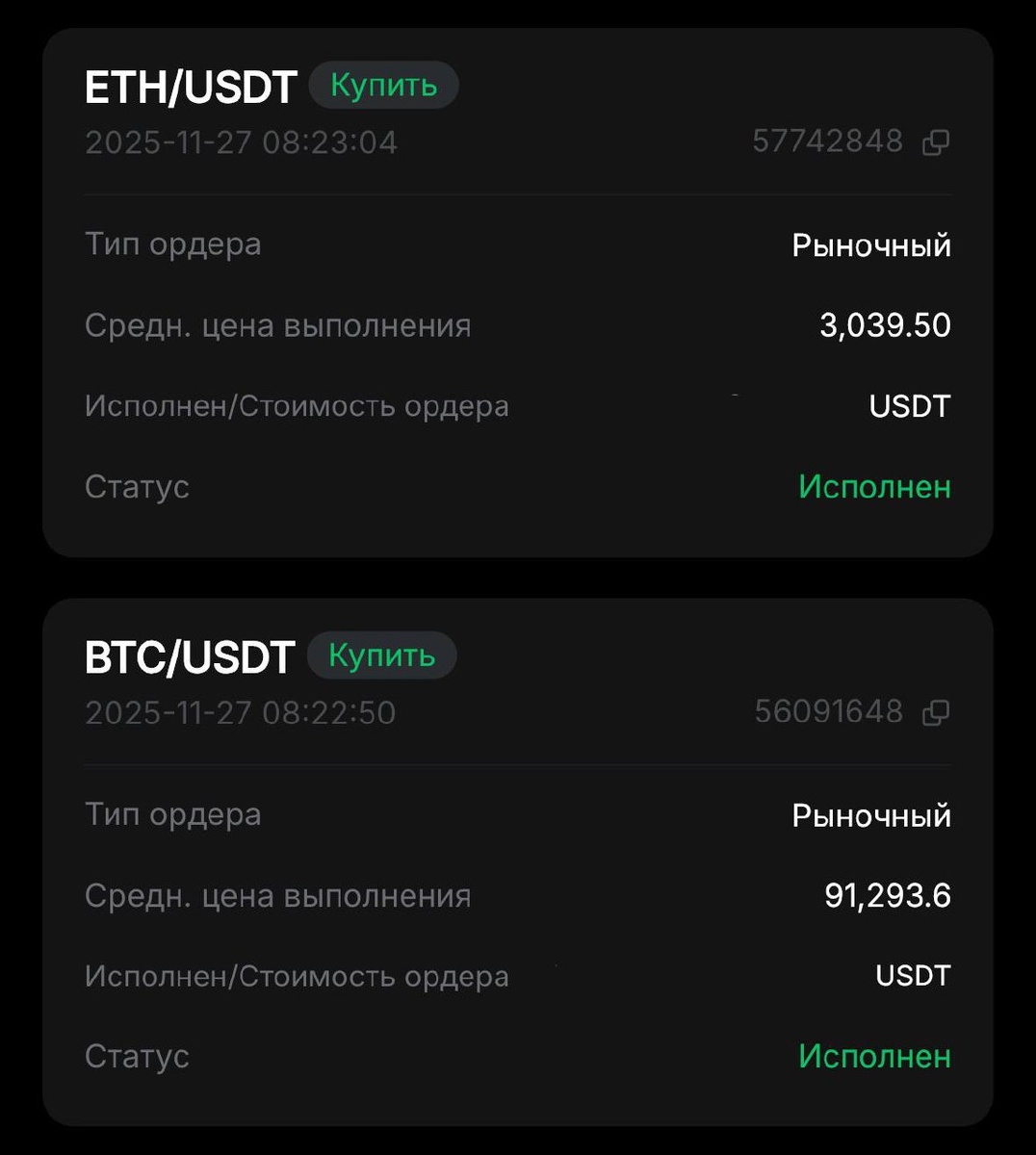The width and height of the screenshot is (1036, 1155).
Task: Copy ETH/USDT order ID 57742848
Action: (935, 142)
